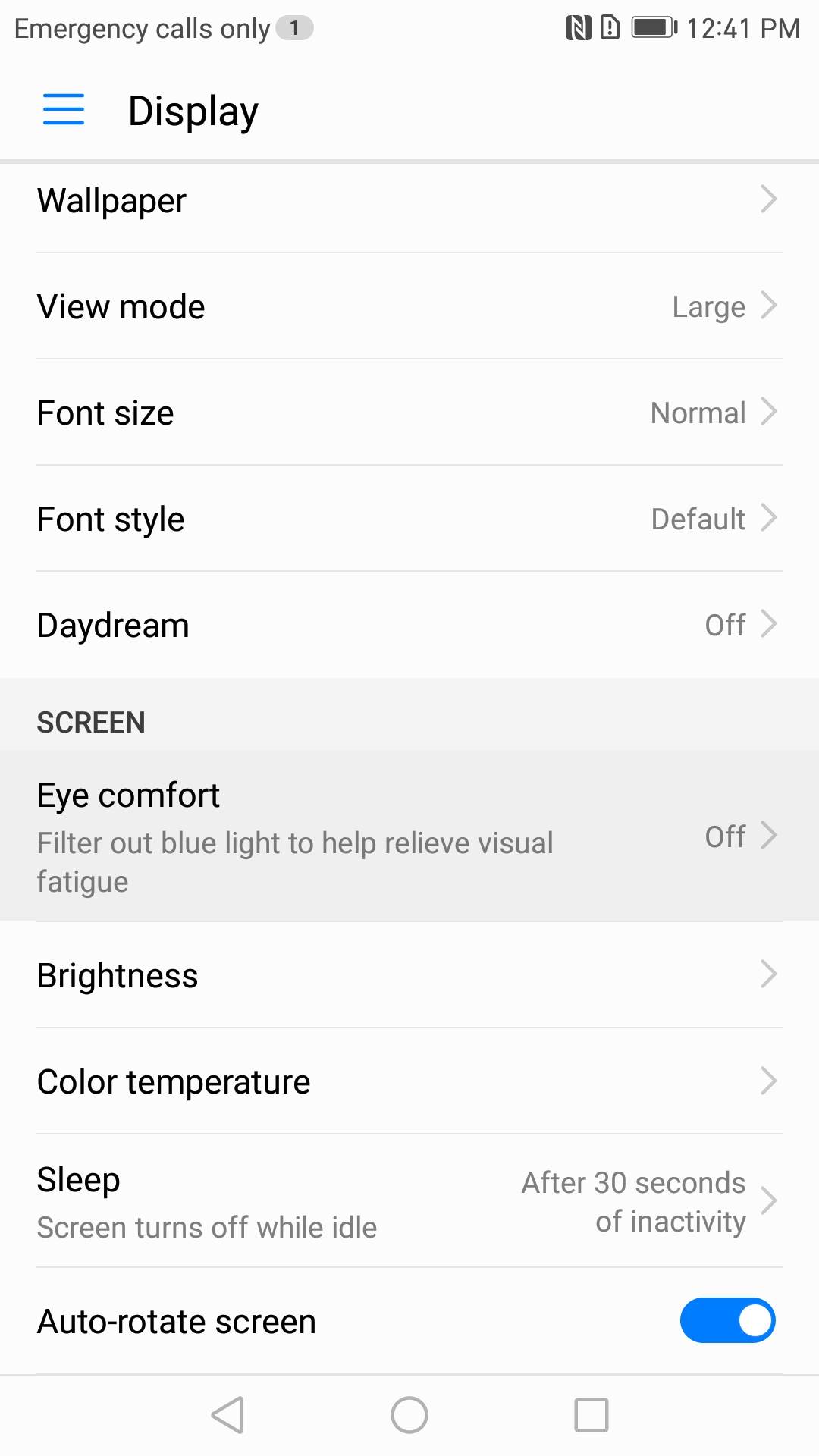Screen dimensions: 819x1456
Task: Open View mode setting
Action: tap(409, 307)
